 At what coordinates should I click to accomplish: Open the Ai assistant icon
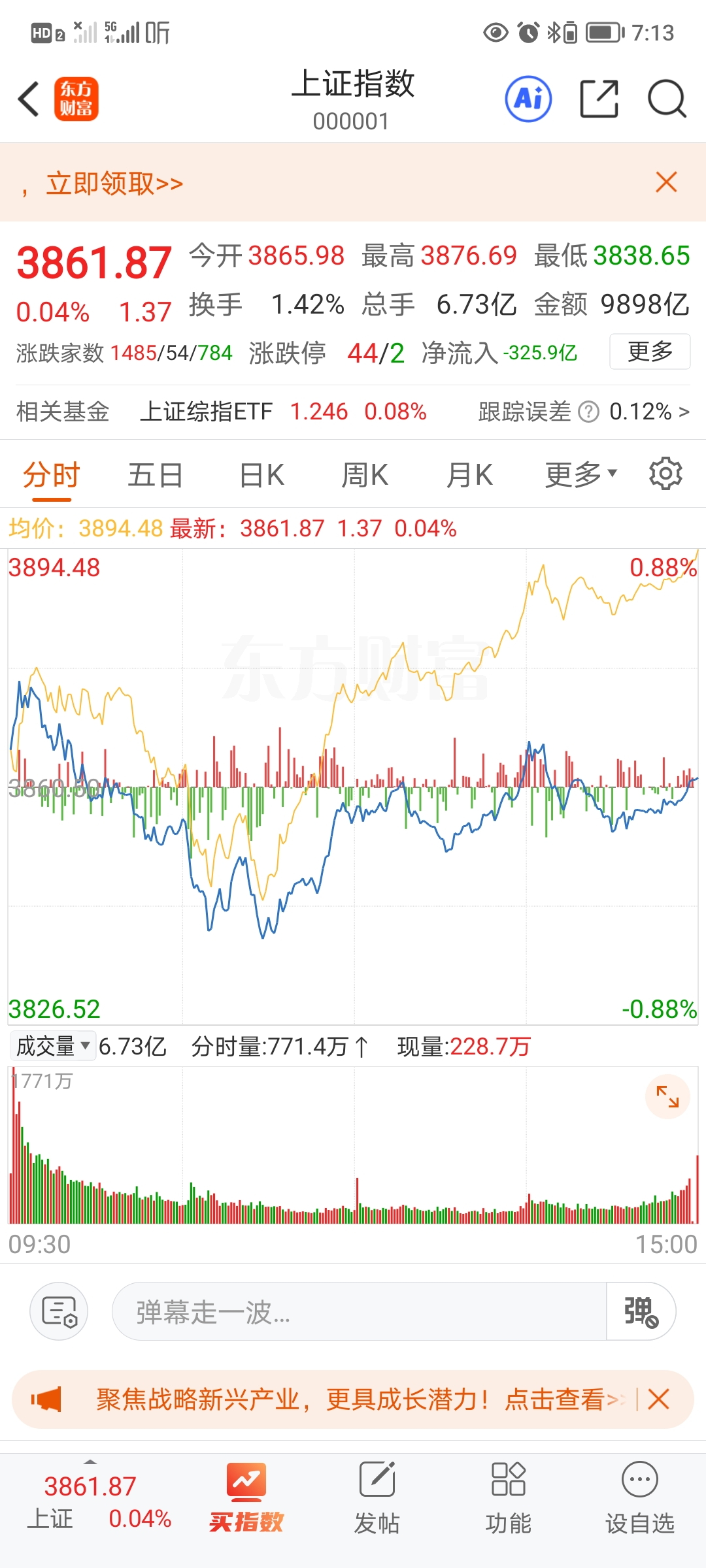(528, 99)
